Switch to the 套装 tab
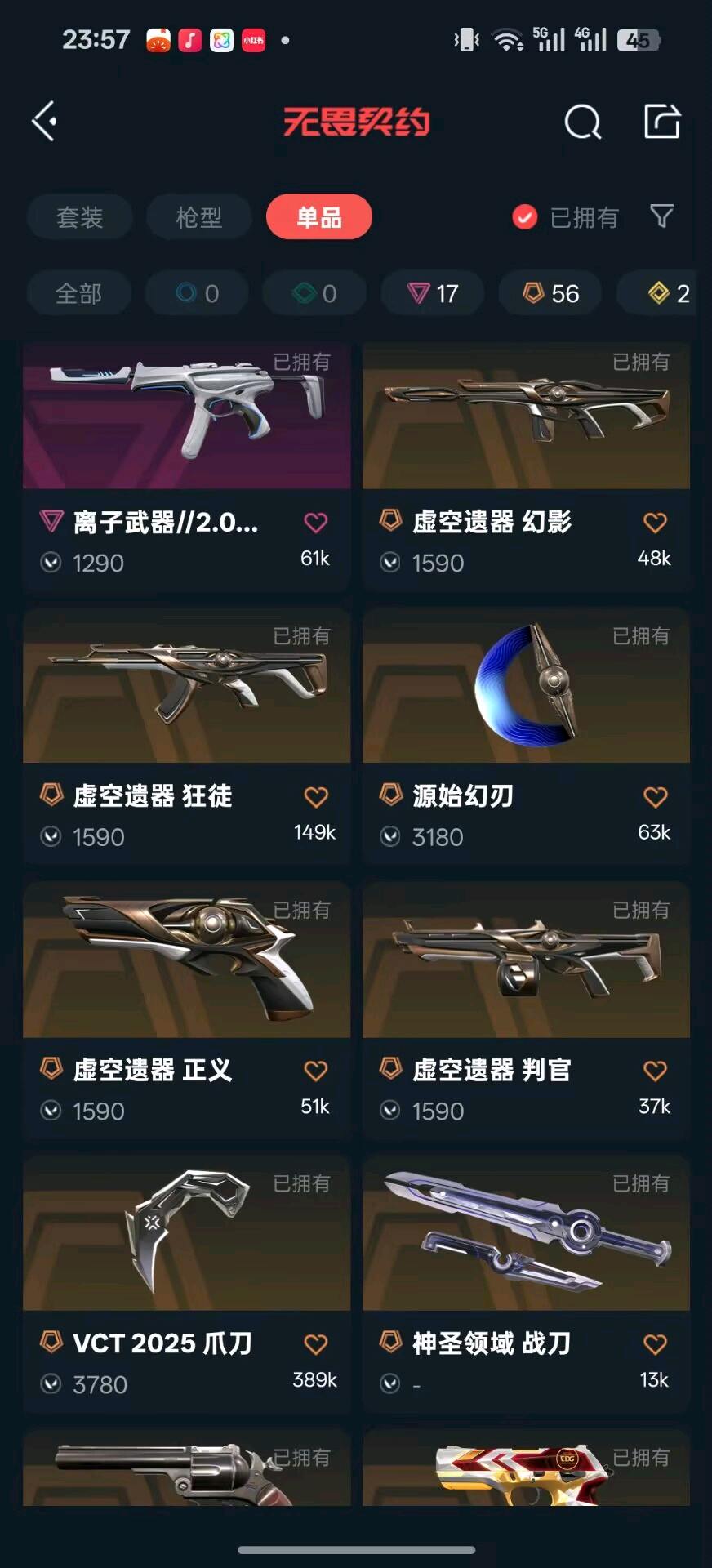Image resolution: width=712 pixels, height=1568 pixels. pyautogui.click(x=79, y=217)
